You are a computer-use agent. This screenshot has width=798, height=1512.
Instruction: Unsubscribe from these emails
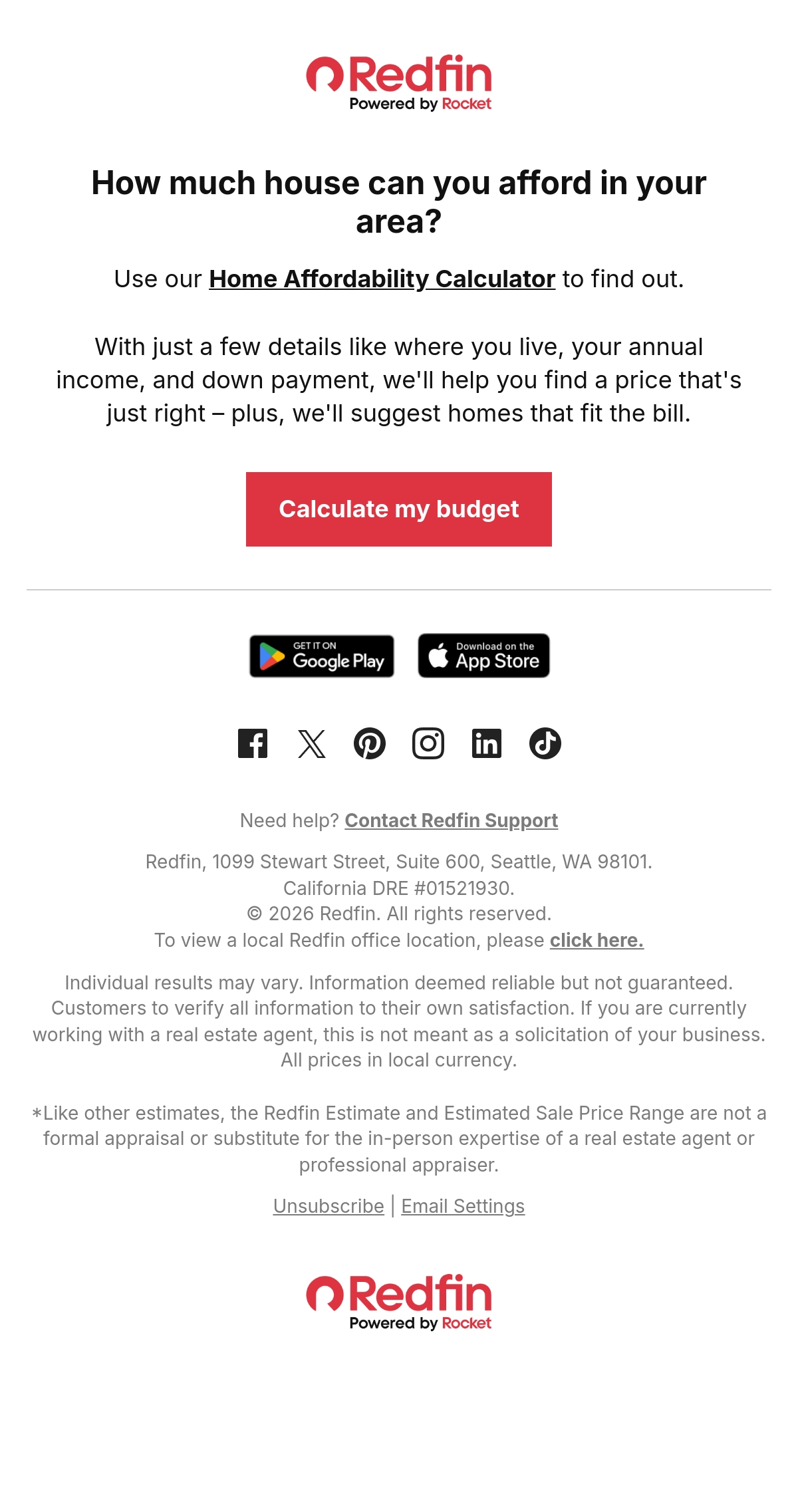tap(329, 1206)
